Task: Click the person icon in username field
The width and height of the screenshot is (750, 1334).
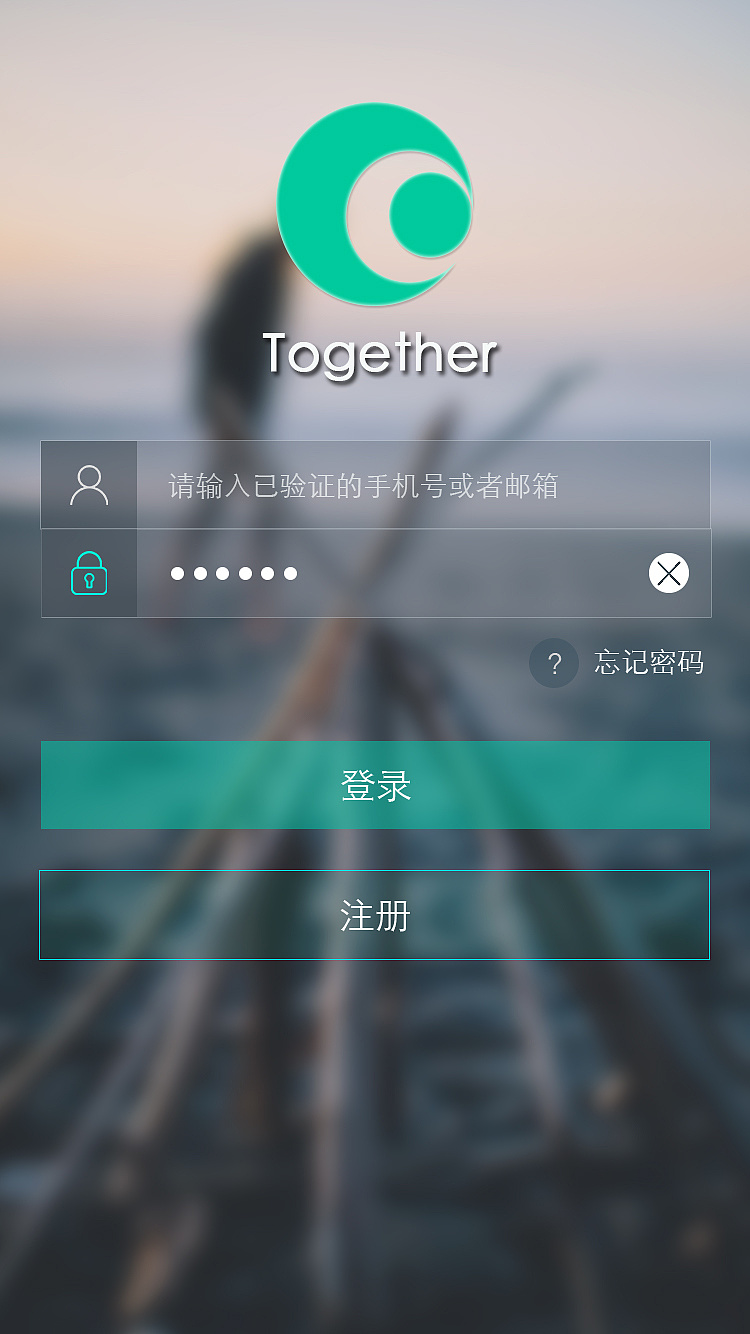Action: click(89, 484)
